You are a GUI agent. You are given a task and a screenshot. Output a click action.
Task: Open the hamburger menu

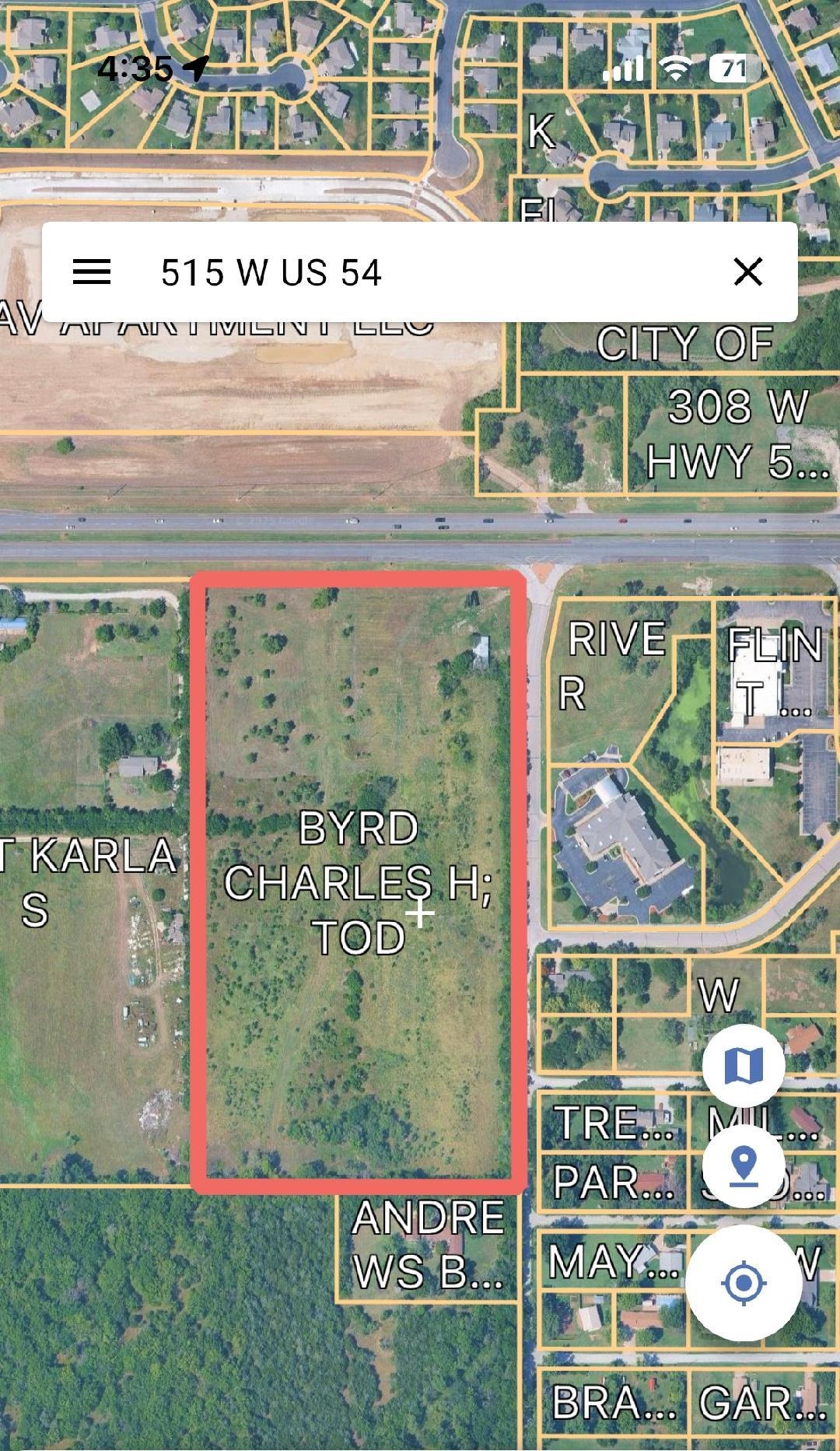coord(92,272)
